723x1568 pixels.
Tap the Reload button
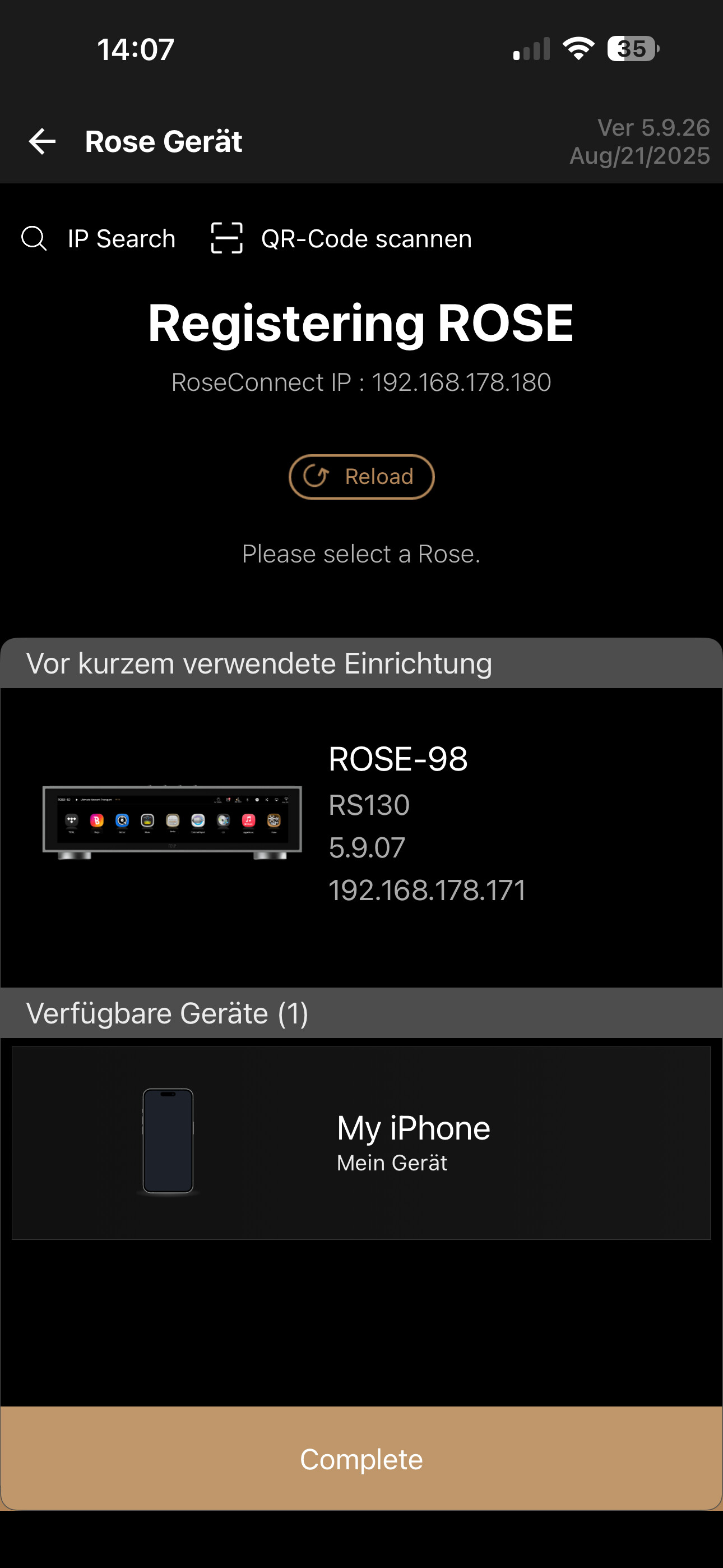(361, 477)
